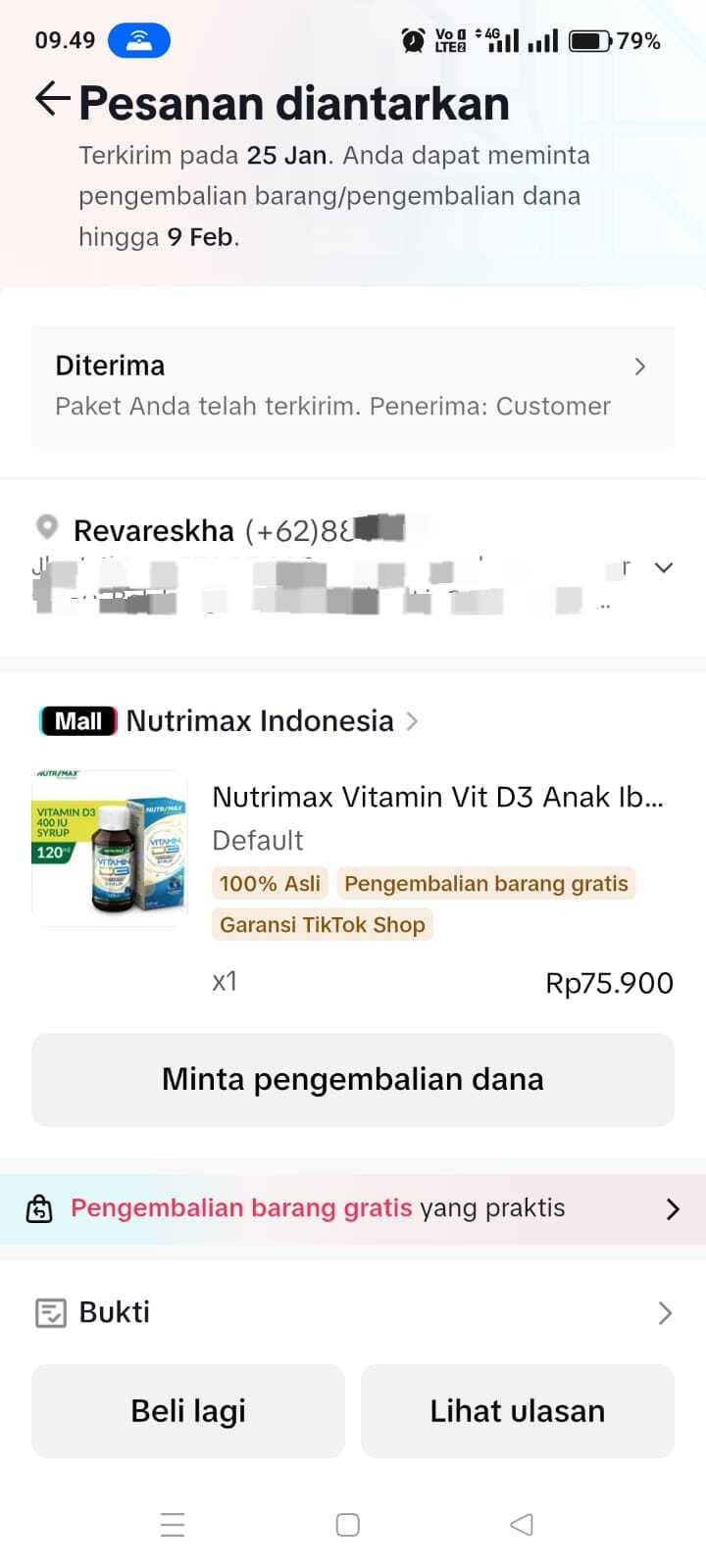The image size is (706, 1568).
Task: Open the Bukti row
Action: pos(353,1312)
